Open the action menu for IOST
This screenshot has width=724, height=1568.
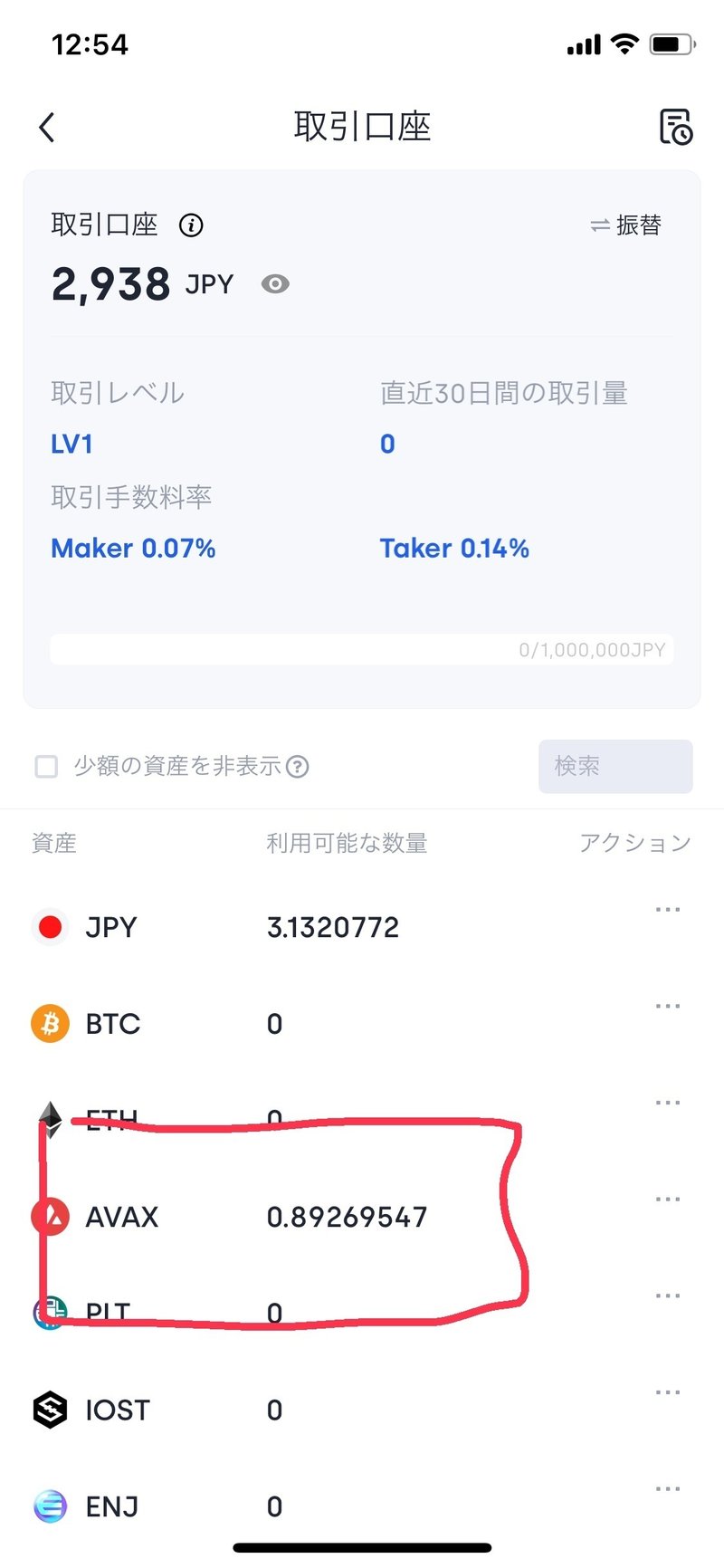(668, 1393)
